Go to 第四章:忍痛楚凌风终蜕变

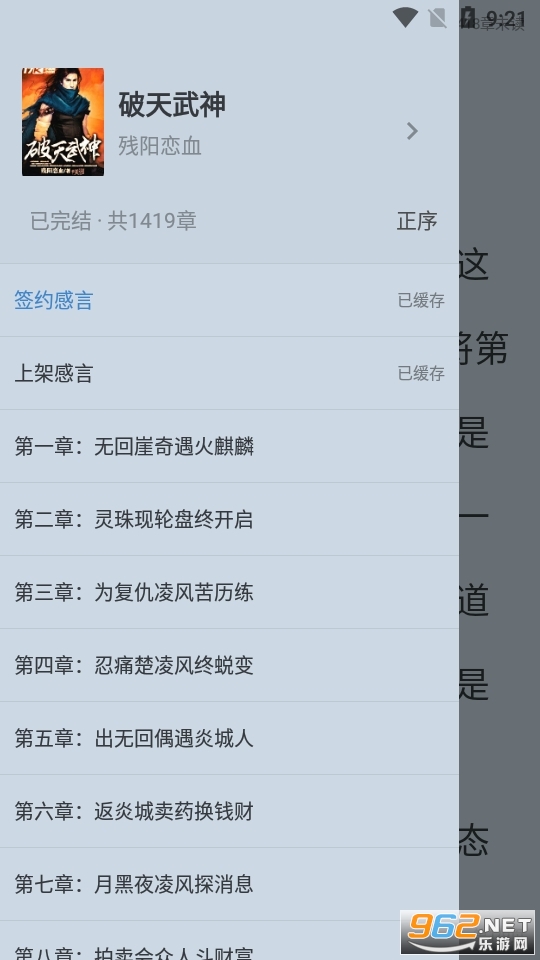[x=230, y=666]
